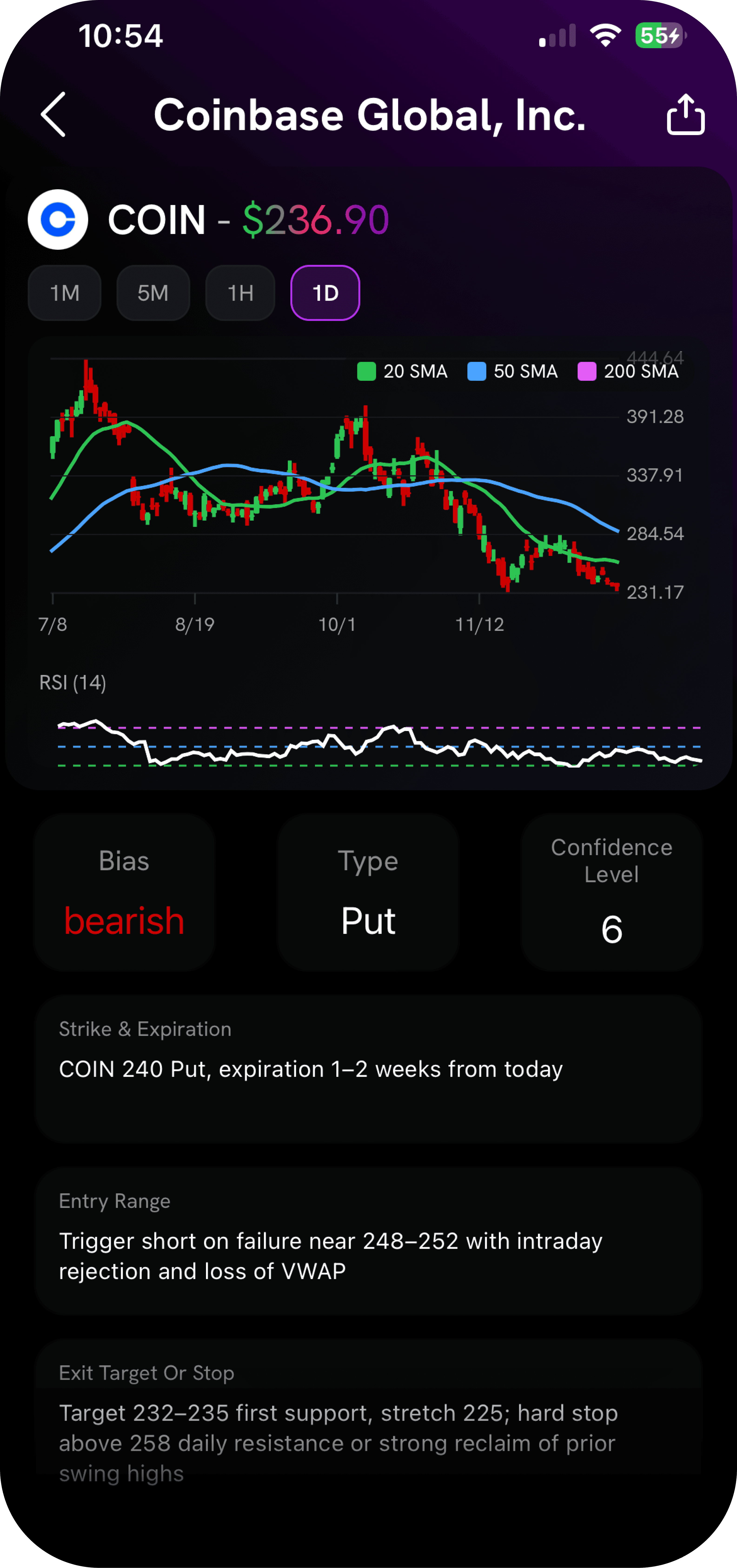The height and width of the screenshot is (1568, 737).
Task: Select the 5M chart interval
Action: [153, 293]
